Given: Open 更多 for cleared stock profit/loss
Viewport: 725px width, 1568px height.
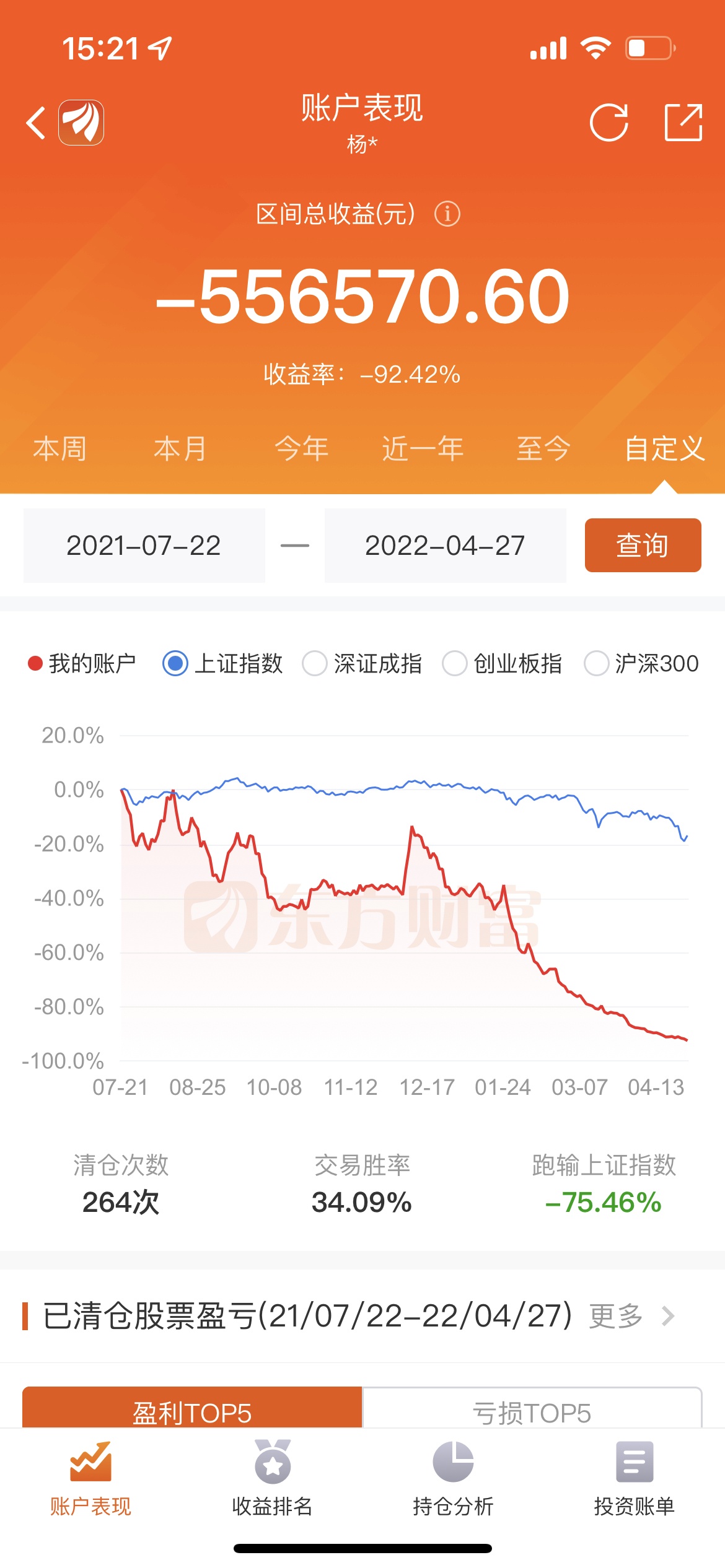Looking at the screenshot, I should pos(631,1316).
